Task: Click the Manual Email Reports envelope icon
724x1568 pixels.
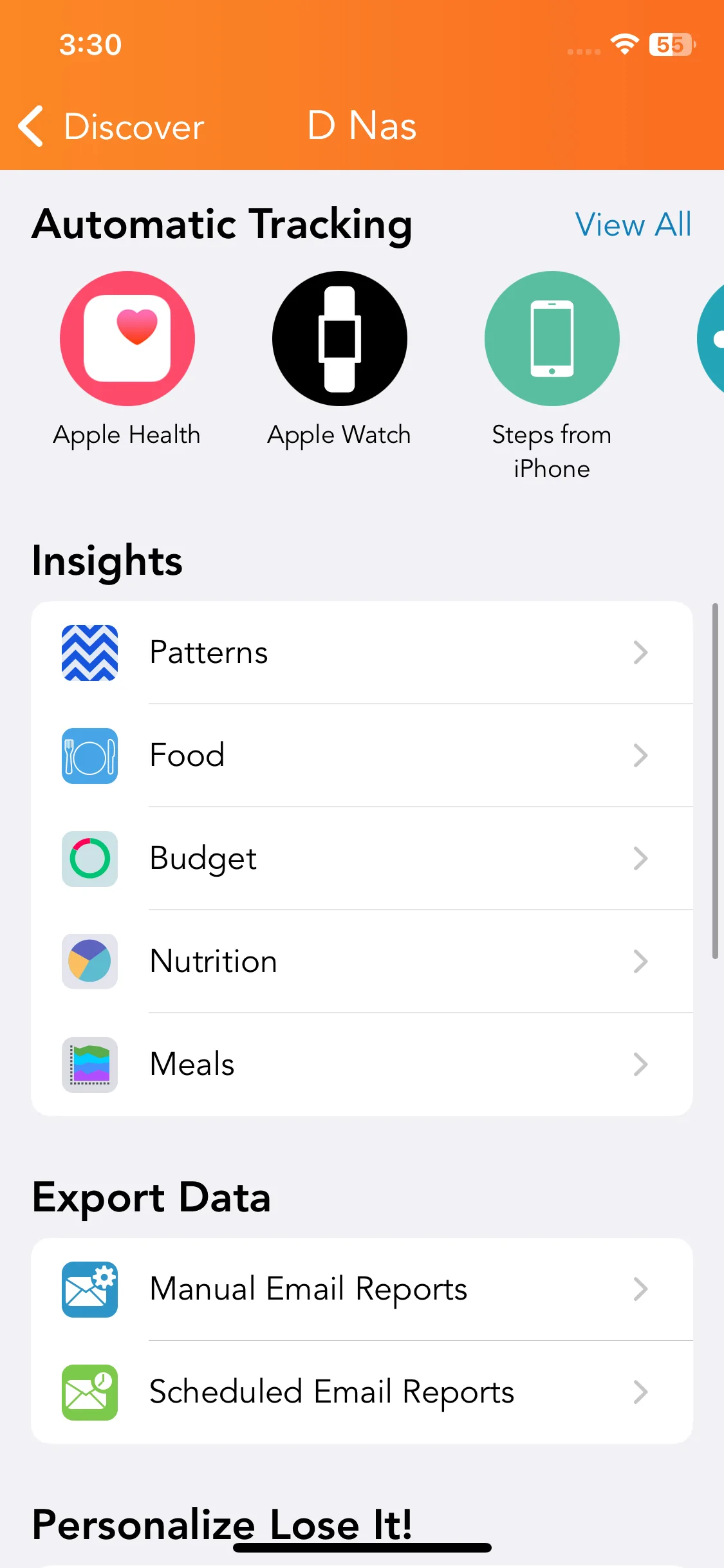Action: [89, 1289]
